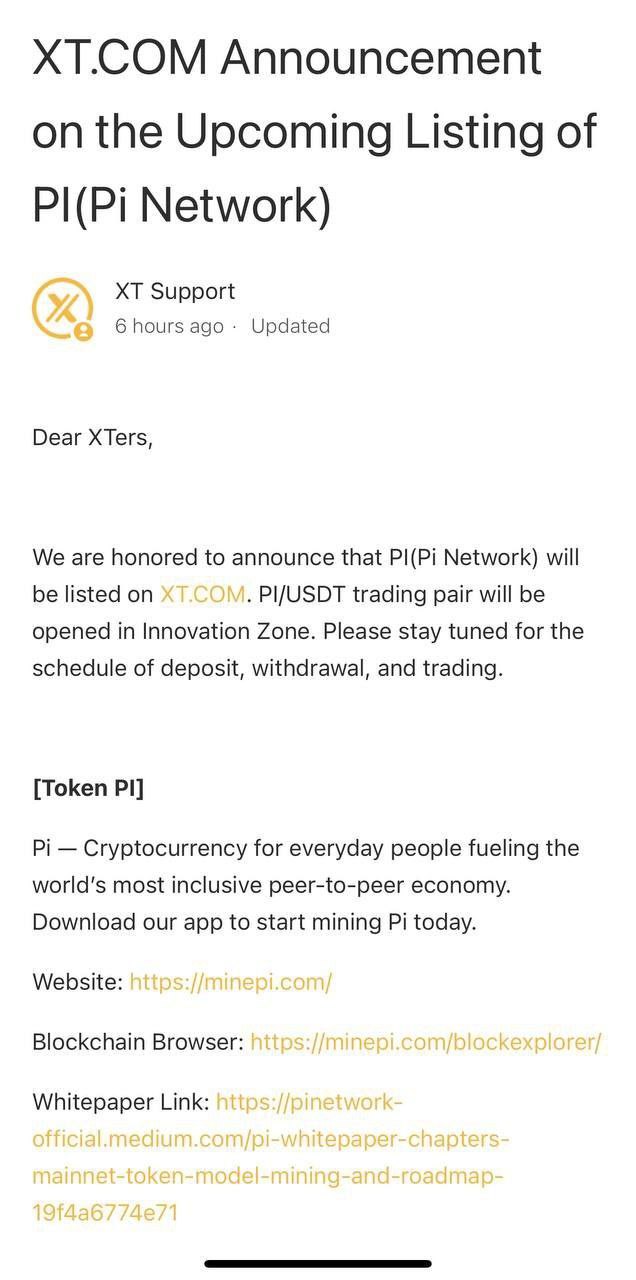Open the XT.COM link in the announcement
636x1280 pixels.
pyautogui.click(x=202, y=594)
